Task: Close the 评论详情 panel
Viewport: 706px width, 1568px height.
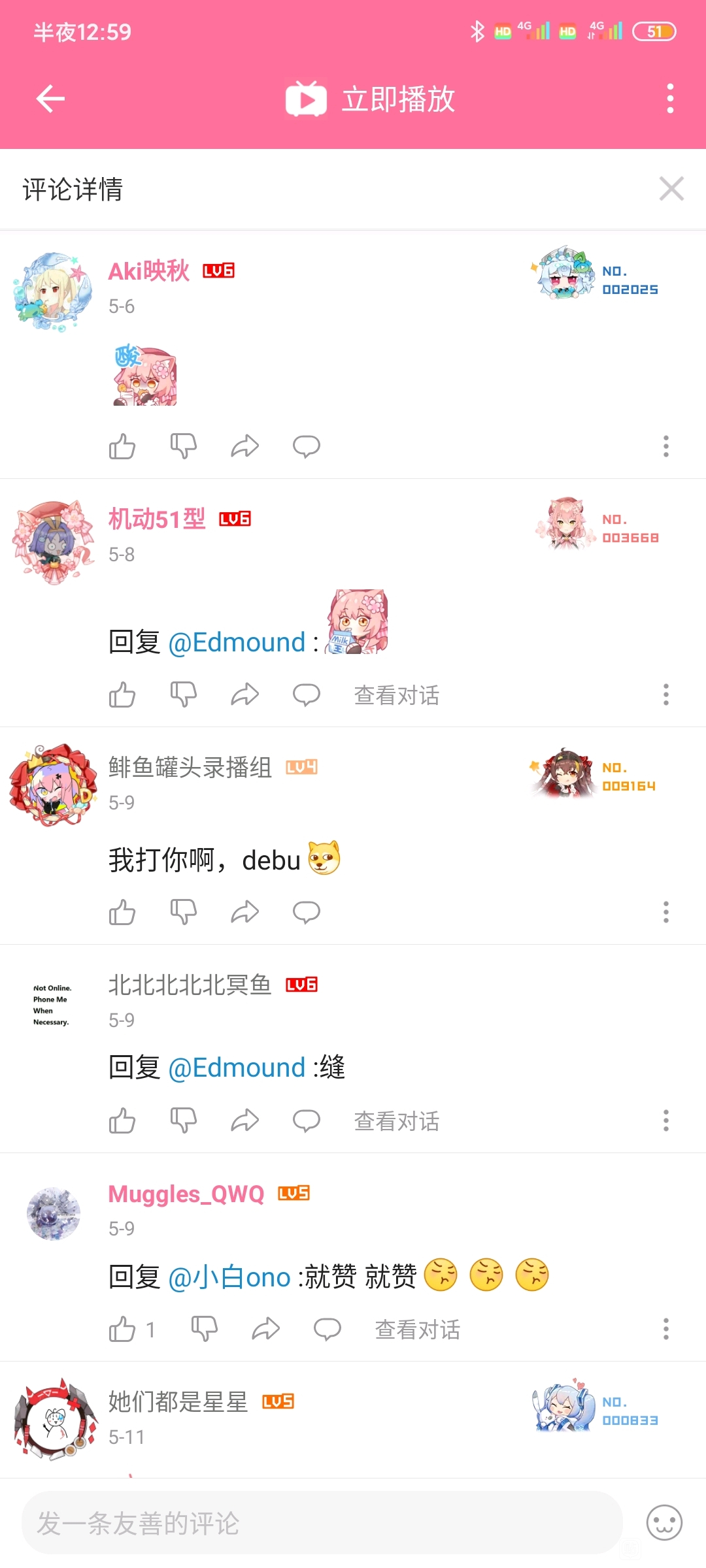Action: click(x=671, y=189)
